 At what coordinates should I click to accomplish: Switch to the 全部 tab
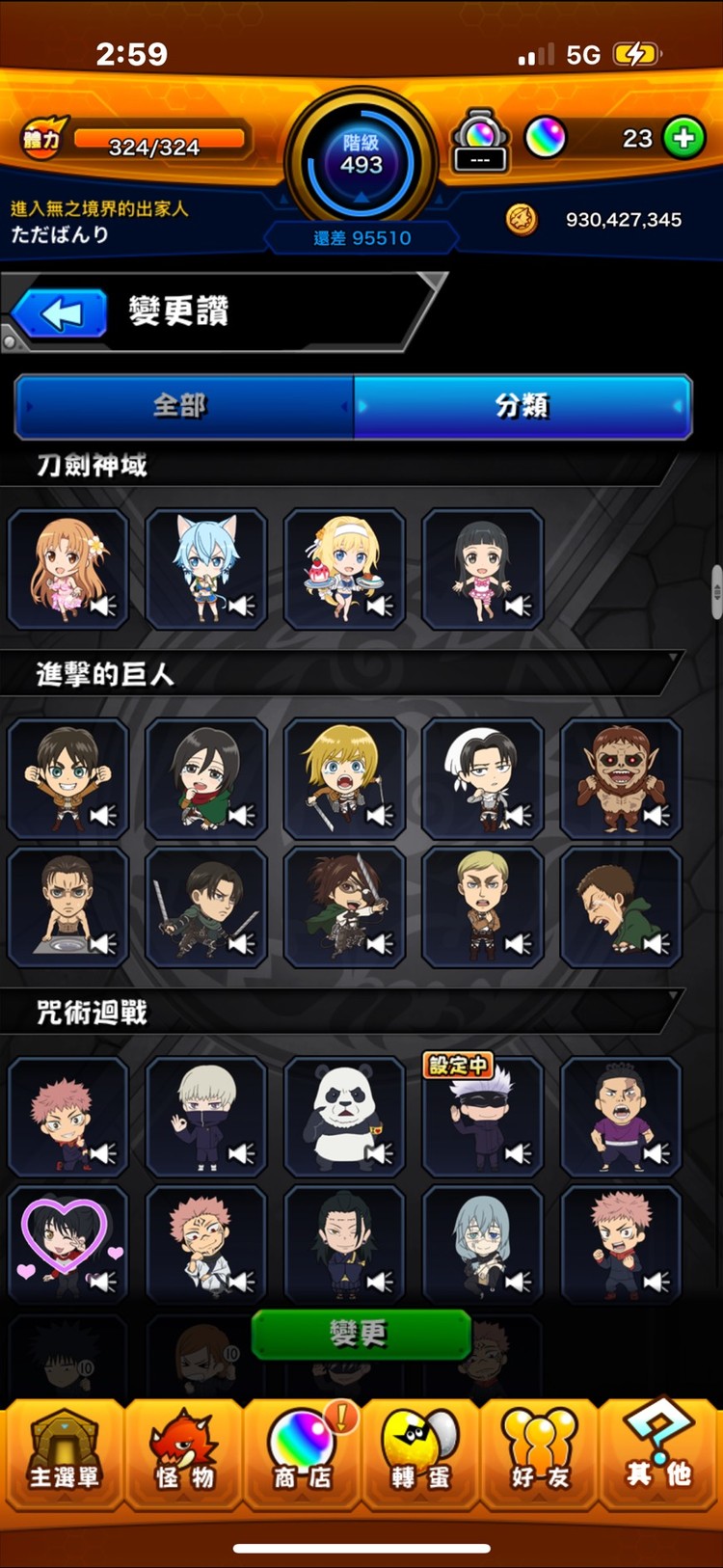(x=183, y=406)
